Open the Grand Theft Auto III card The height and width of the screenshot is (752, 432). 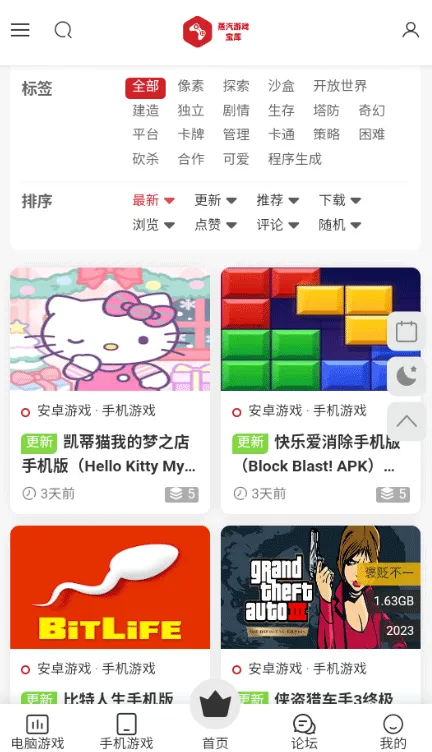(x=321, y=615)
